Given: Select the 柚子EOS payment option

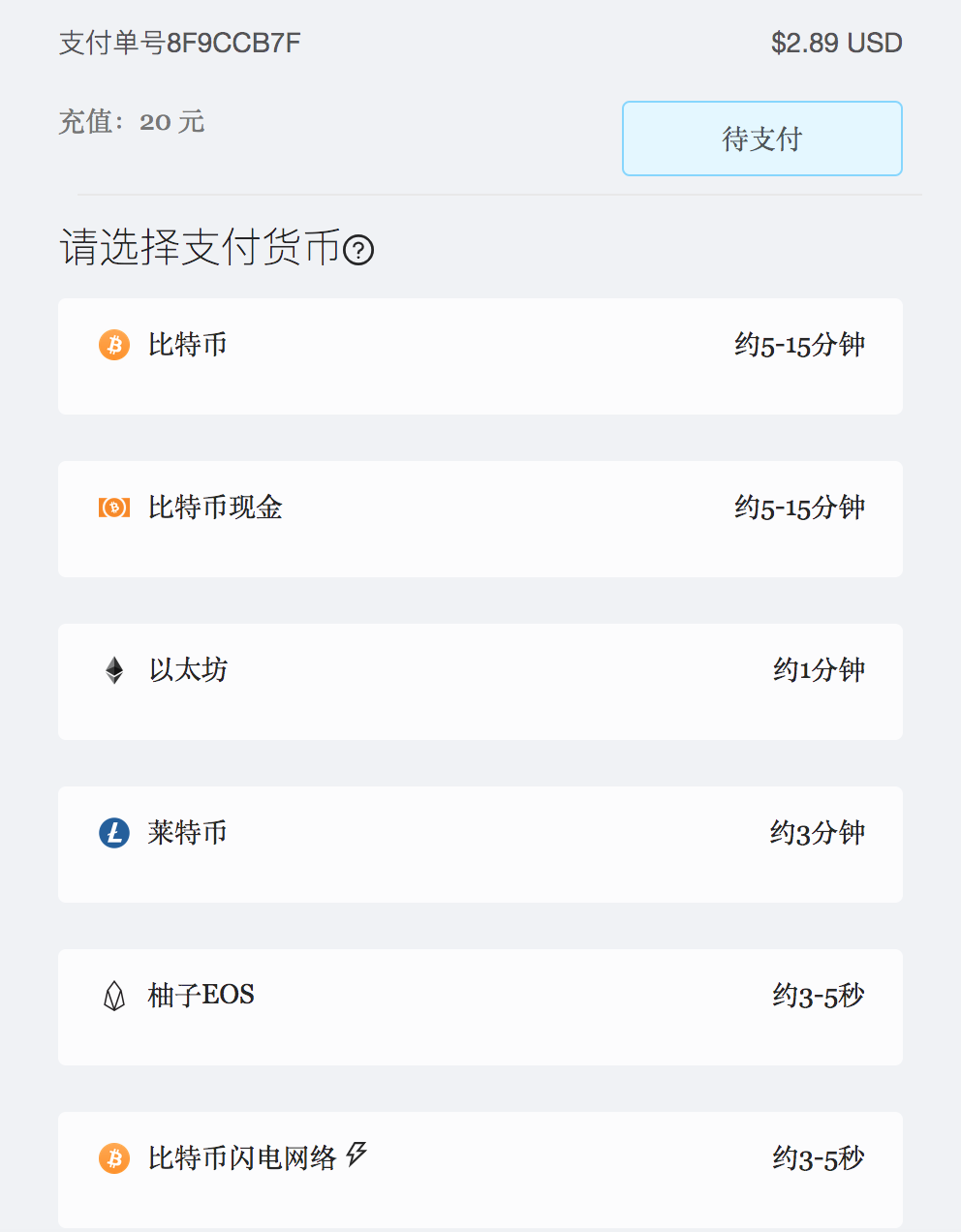Looking at the screenshot, I should coord(480,1007).
